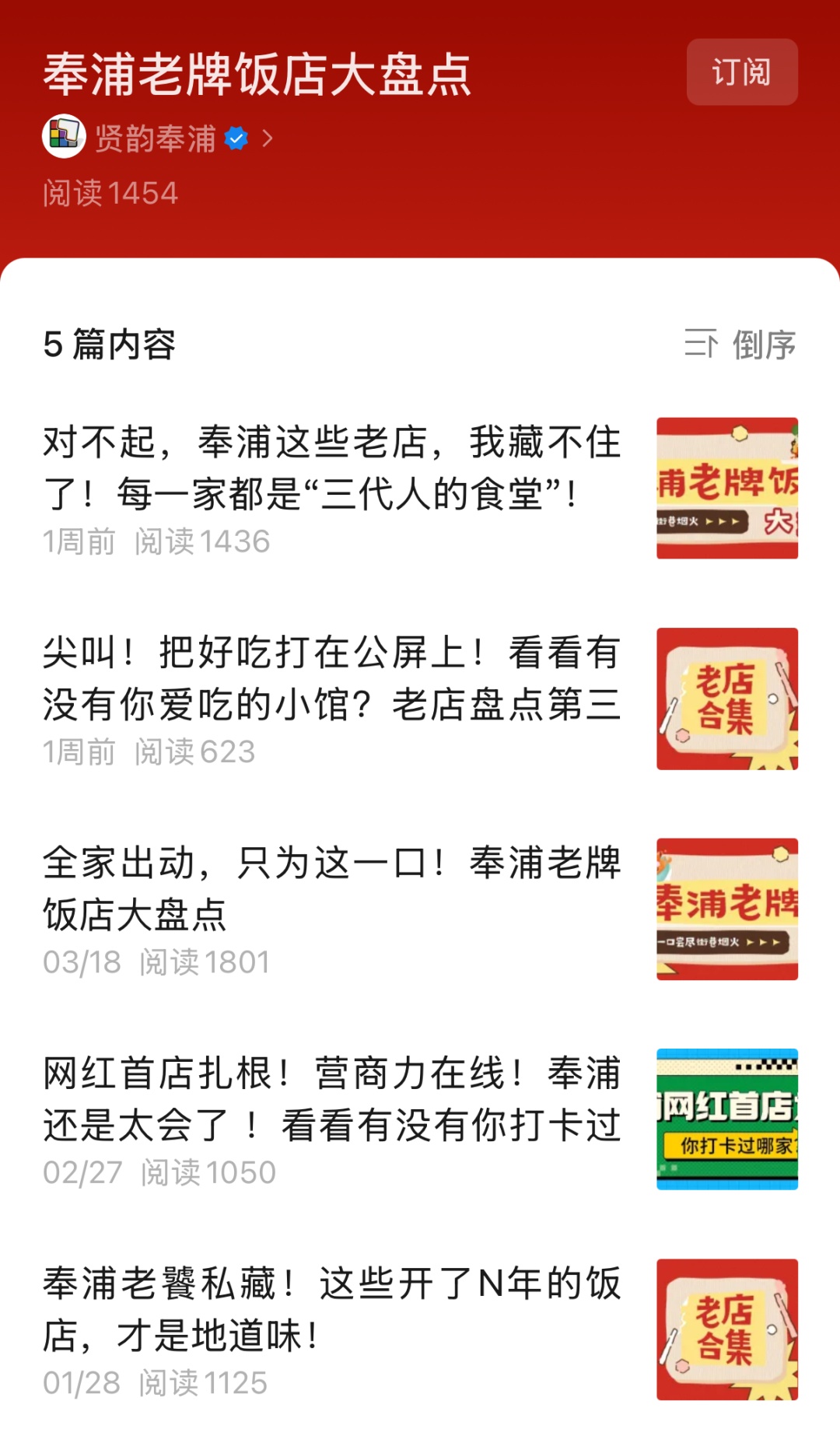Image resolution: width=840 pixels, height=1443 pixels.
Task: Subscribe with the 订阅 button
Action: 741,72
